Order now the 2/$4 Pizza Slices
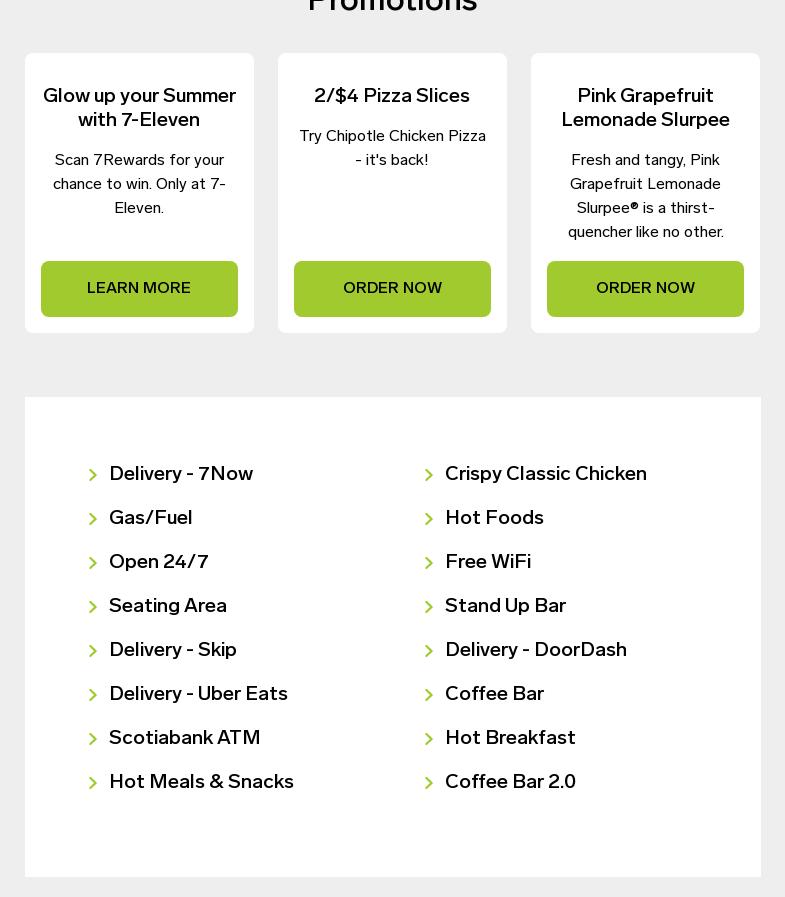 pos(392,289)
